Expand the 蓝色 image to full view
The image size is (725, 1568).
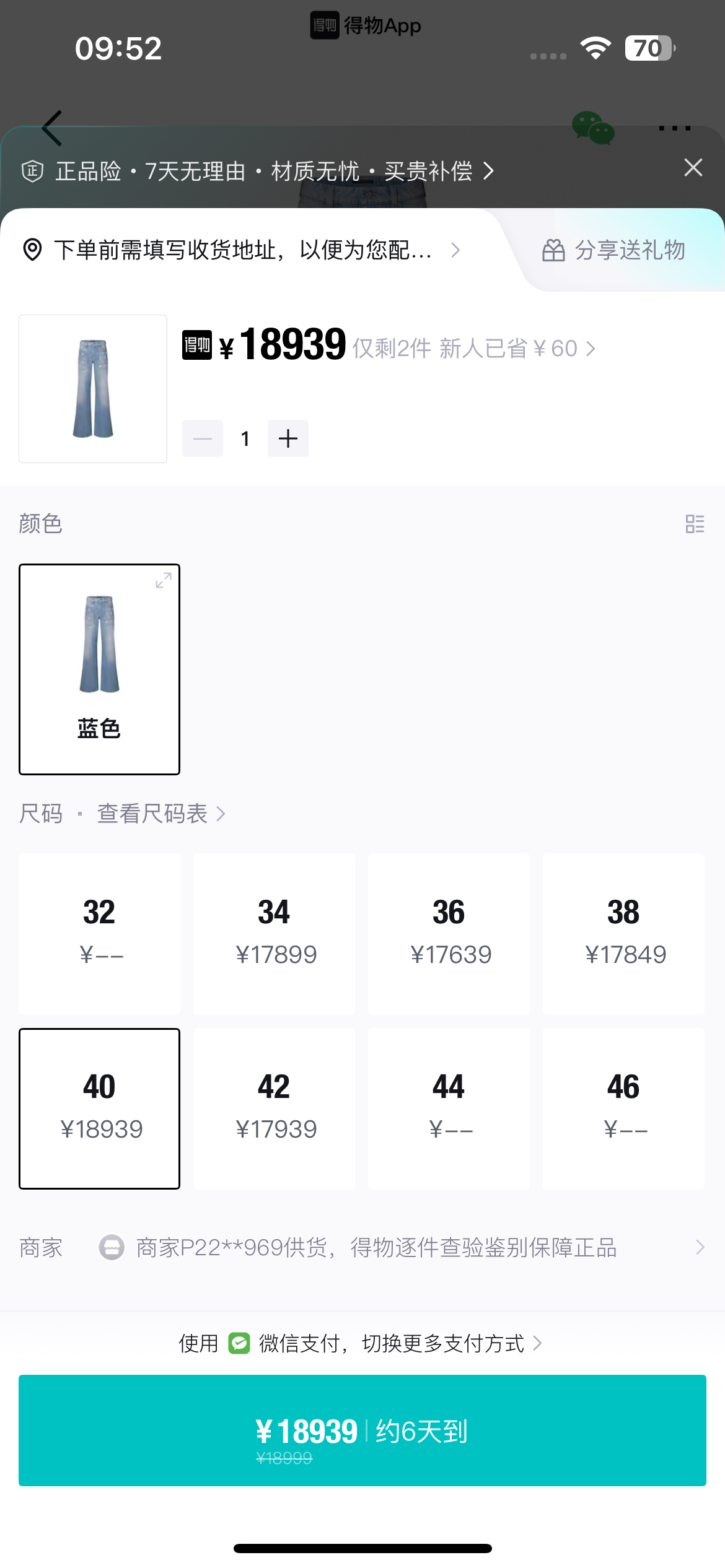click(163, 581)
